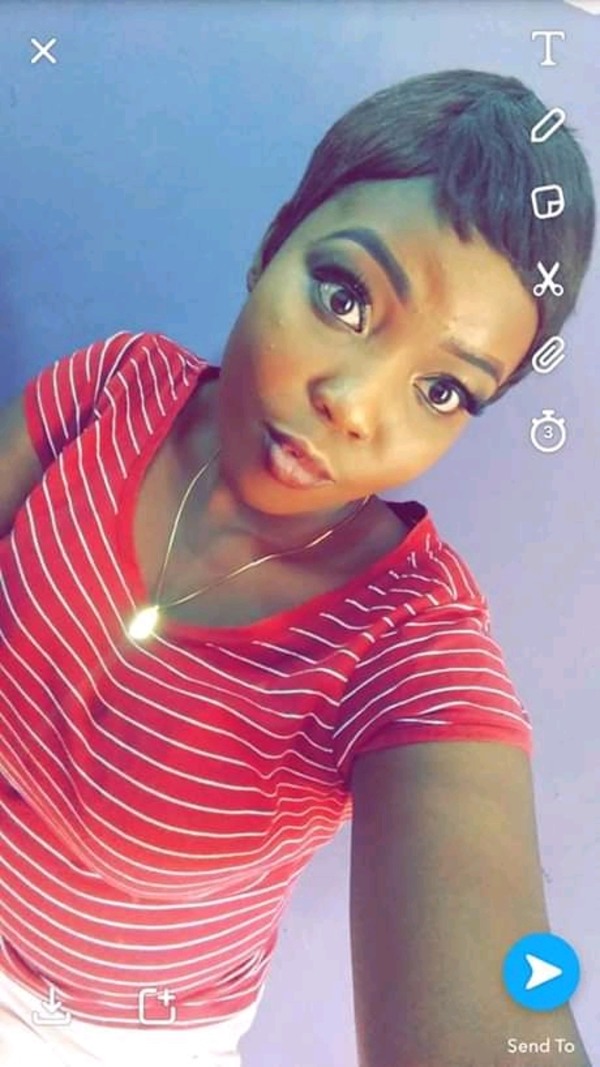The height and width of the screenshot is (1067, 600).
Task: Add a text caption to the snap
Action: 547,47
